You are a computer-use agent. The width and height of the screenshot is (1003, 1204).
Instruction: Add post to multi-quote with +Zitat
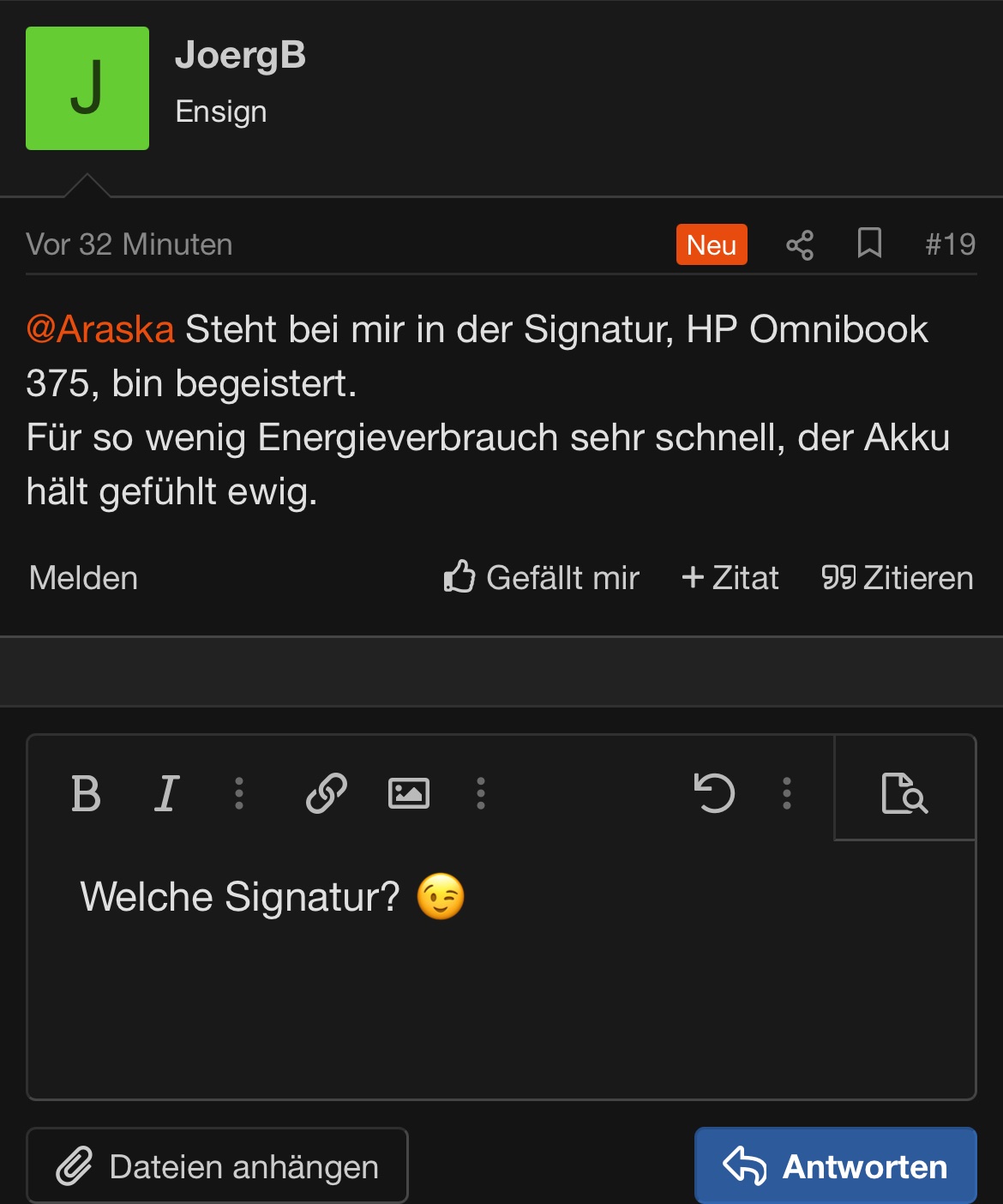(730, 578)
